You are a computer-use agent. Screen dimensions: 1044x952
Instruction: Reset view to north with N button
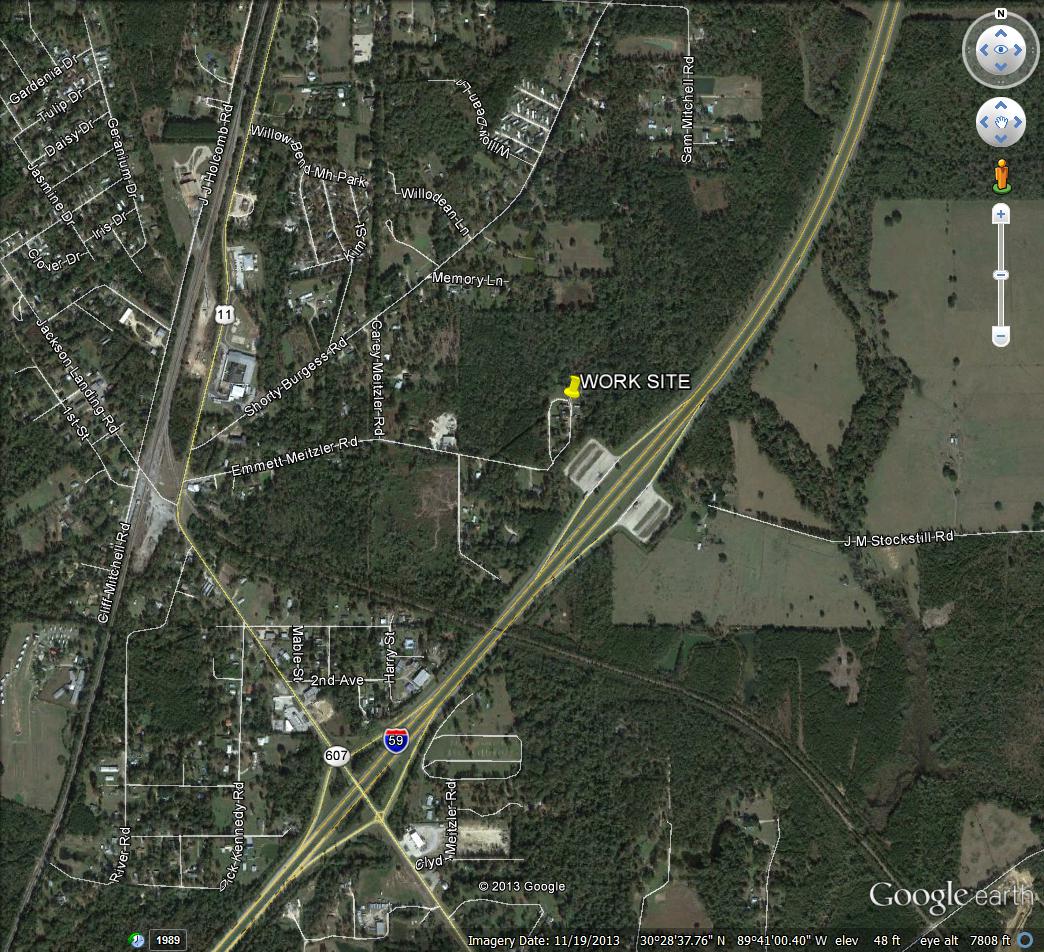pos(1001,14)
